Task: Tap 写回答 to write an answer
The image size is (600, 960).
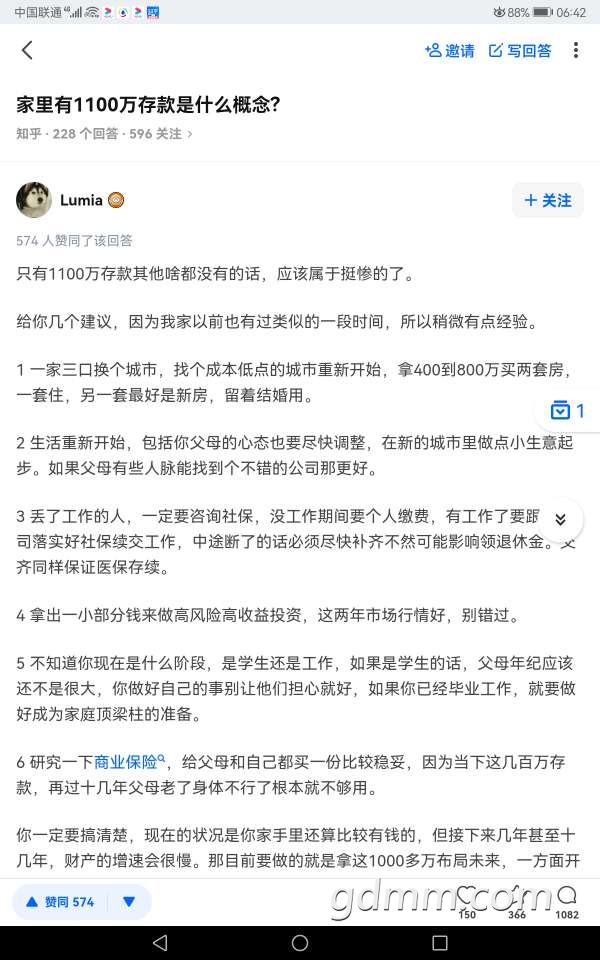Action: tap(520, 51)
